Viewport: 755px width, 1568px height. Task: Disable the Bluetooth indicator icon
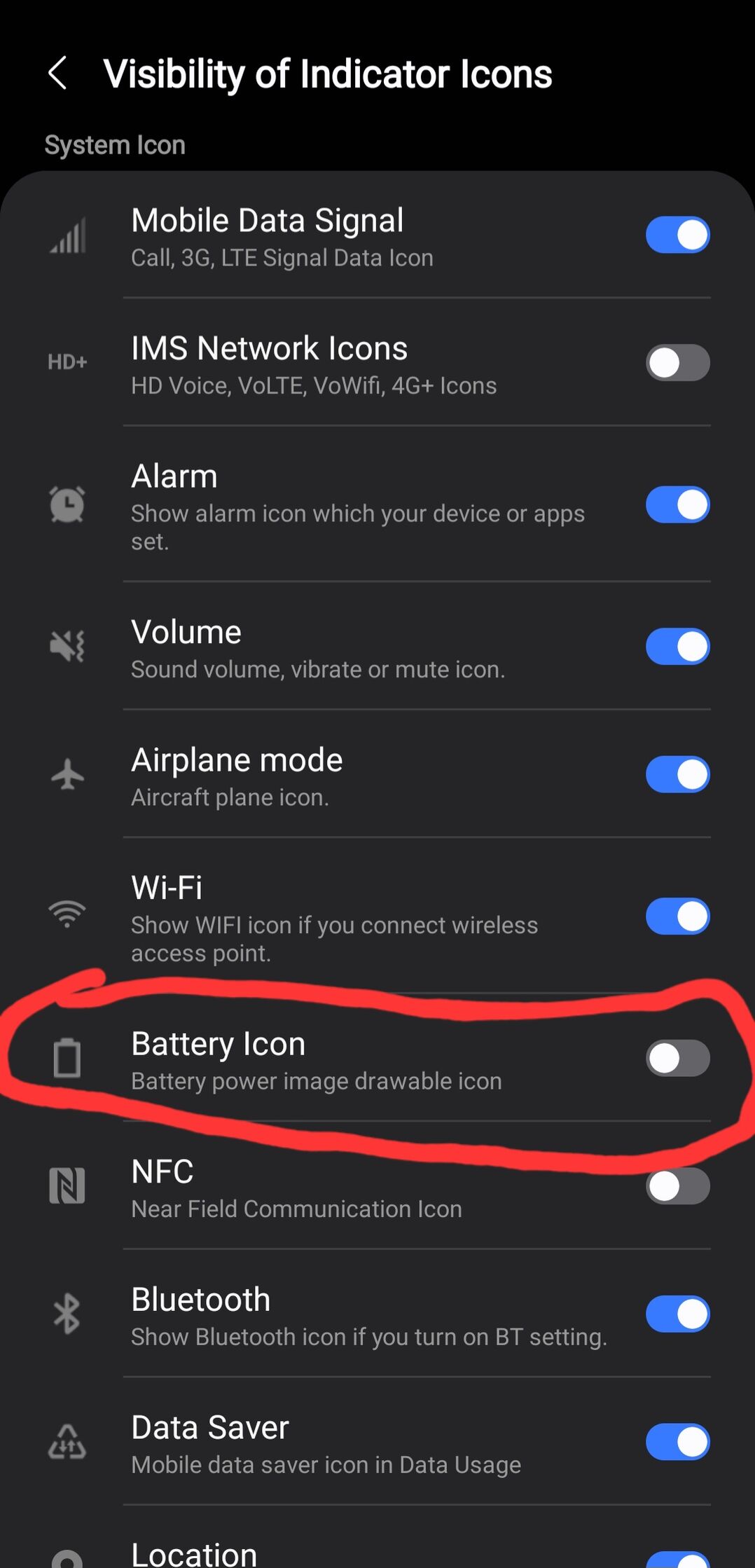click(x=677, y=1314)
